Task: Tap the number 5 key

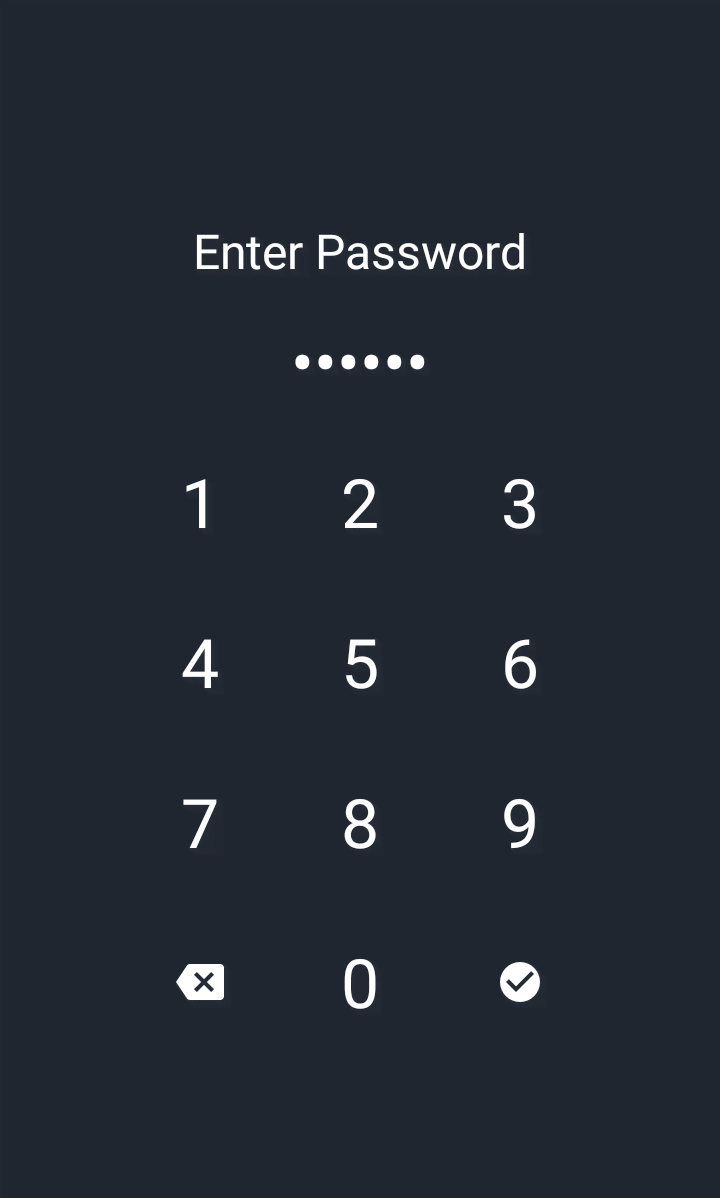Action: pyautogui.click(x=360, y=664)
